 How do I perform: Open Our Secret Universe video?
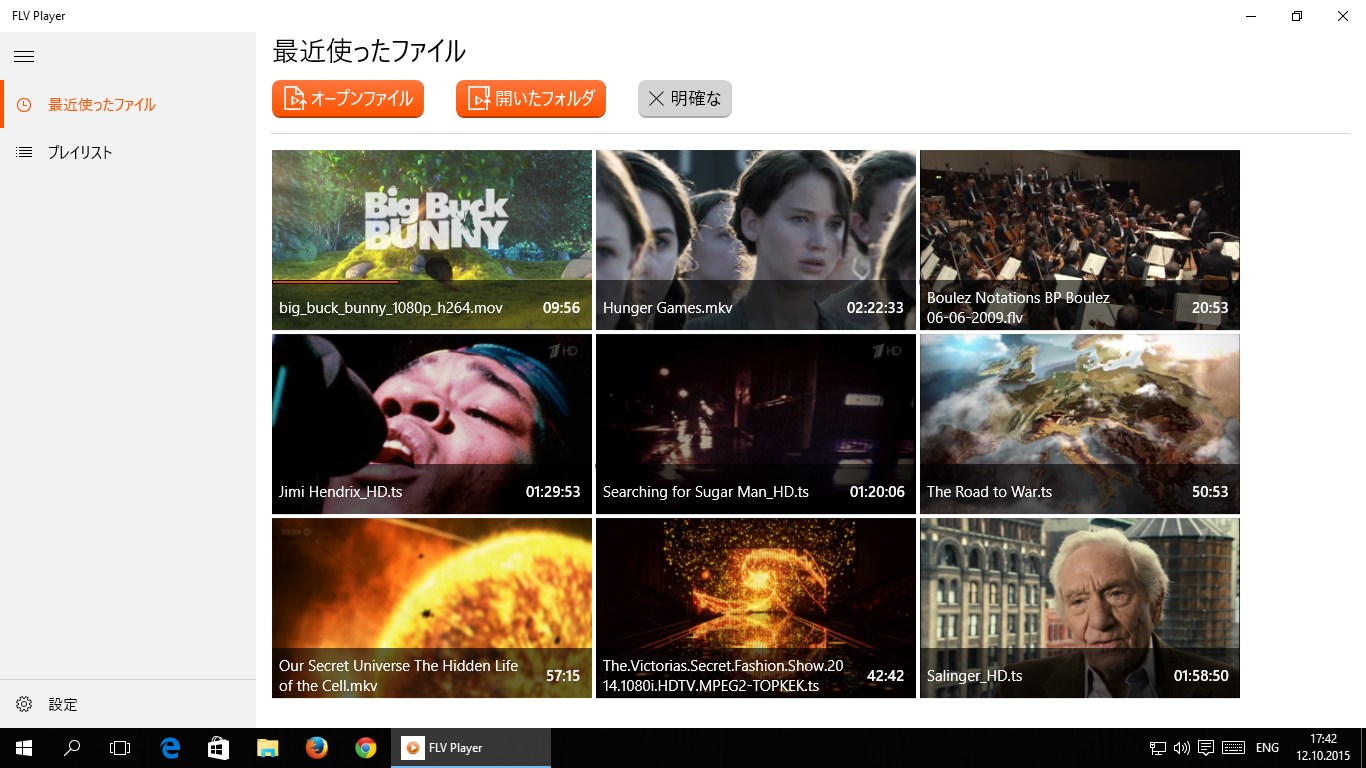coord(432,608)
